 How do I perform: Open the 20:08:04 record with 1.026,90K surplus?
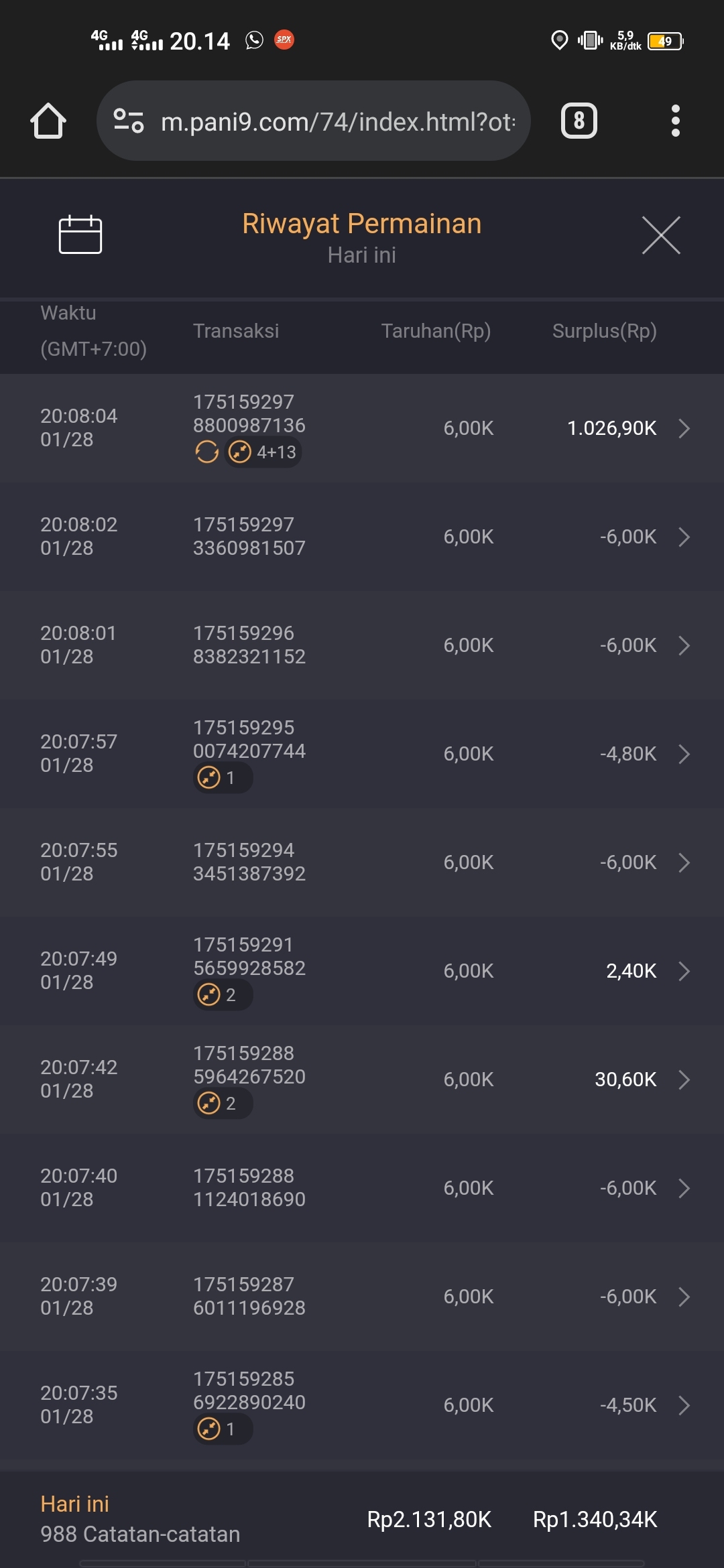683,428
